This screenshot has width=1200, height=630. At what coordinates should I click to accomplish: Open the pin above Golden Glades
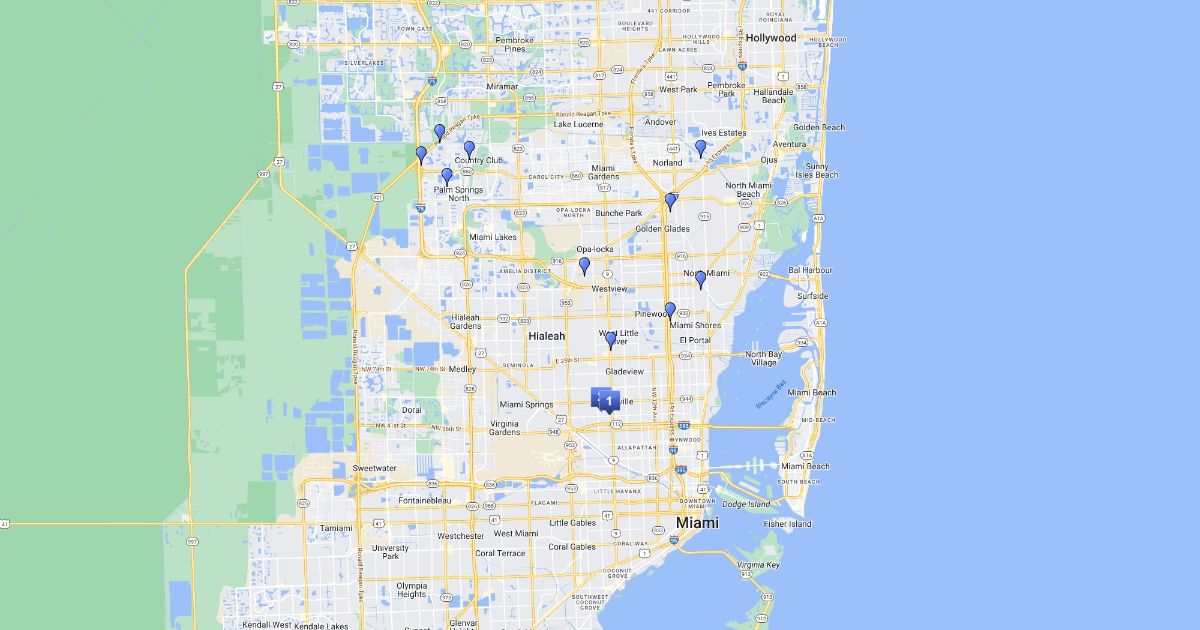pyautogui.click(x=670, y=201)
